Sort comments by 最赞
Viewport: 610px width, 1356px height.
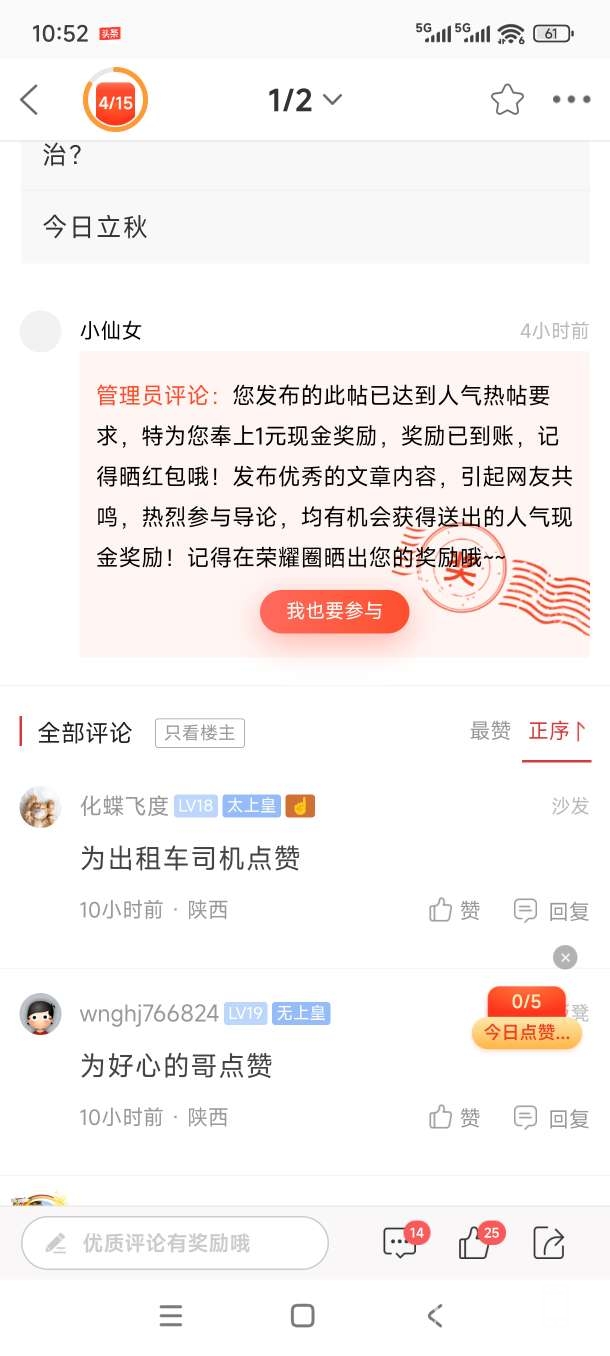[x=490, y=732]
